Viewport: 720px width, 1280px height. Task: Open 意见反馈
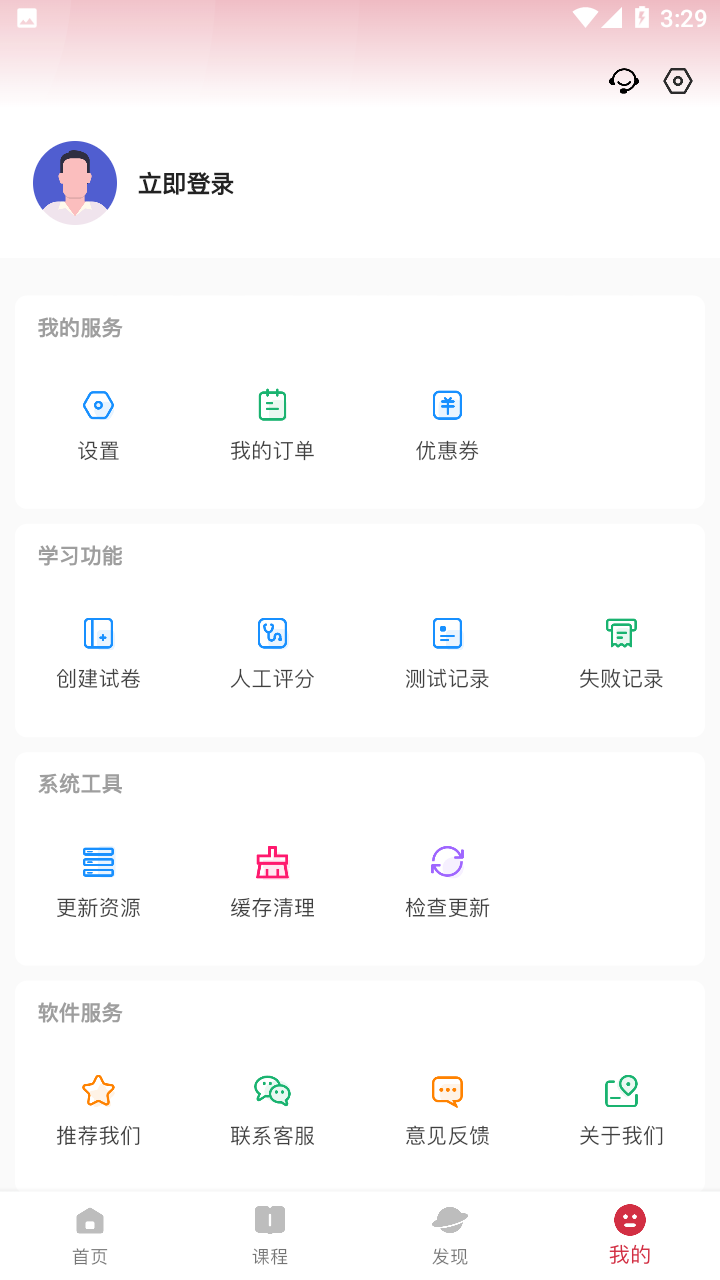click(x=447, y=1109)
